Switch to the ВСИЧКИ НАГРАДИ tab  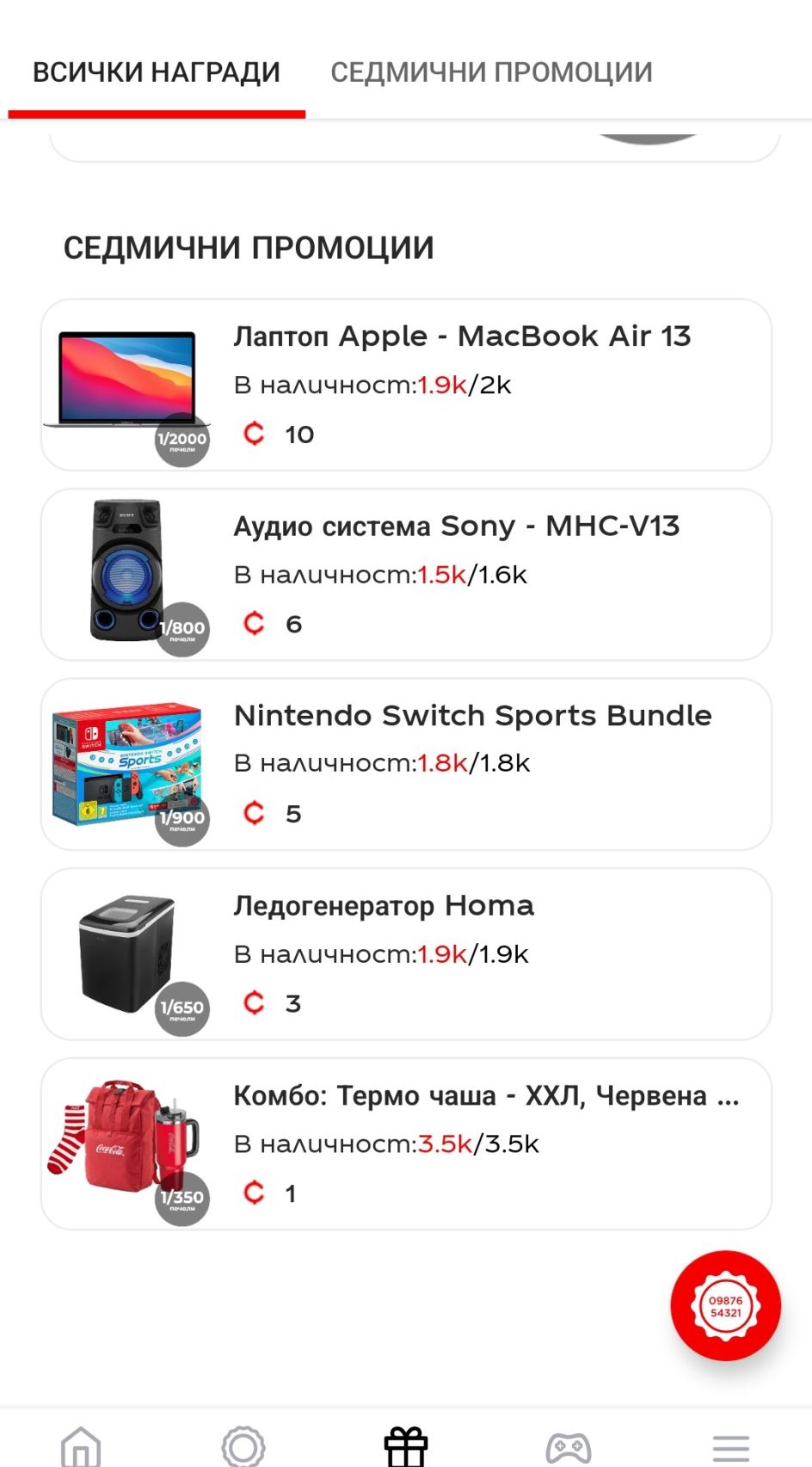[157, 72]
